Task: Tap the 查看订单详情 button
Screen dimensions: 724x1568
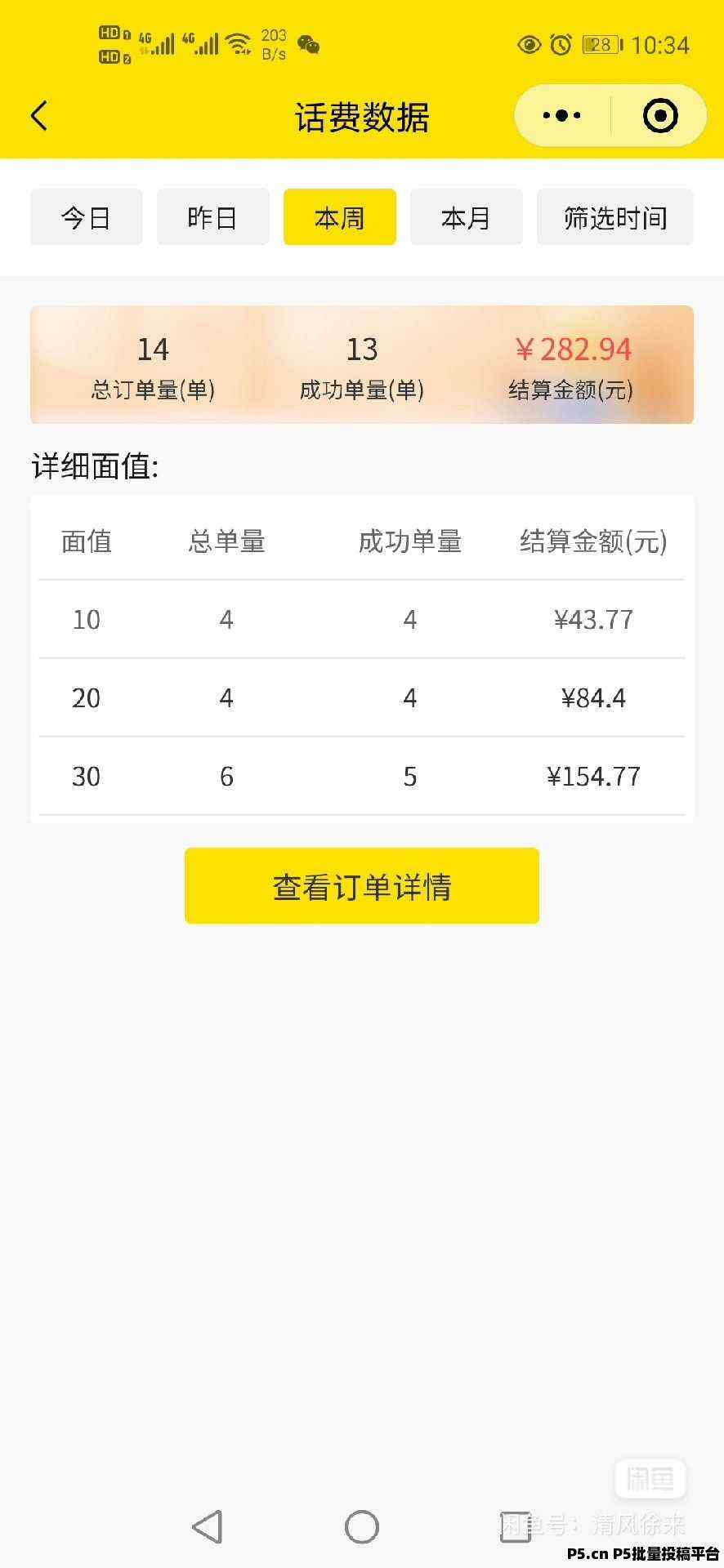Action: 362,886
